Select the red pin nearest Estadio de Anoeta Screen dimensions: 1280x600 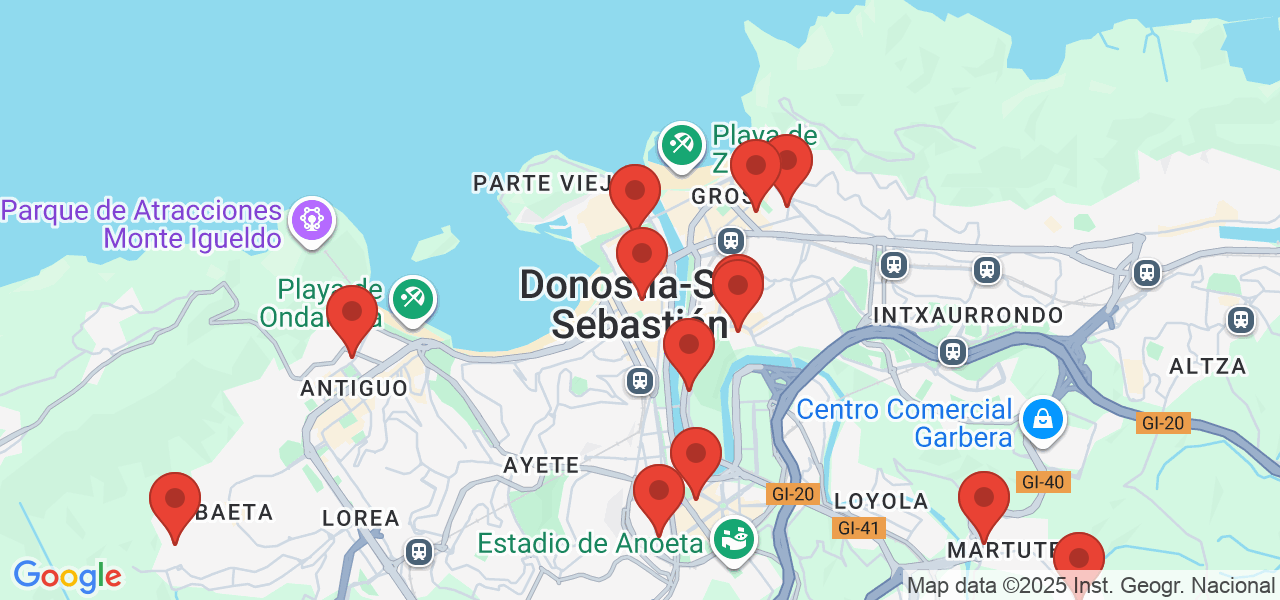pyautogui.click(x=659, y=491)
